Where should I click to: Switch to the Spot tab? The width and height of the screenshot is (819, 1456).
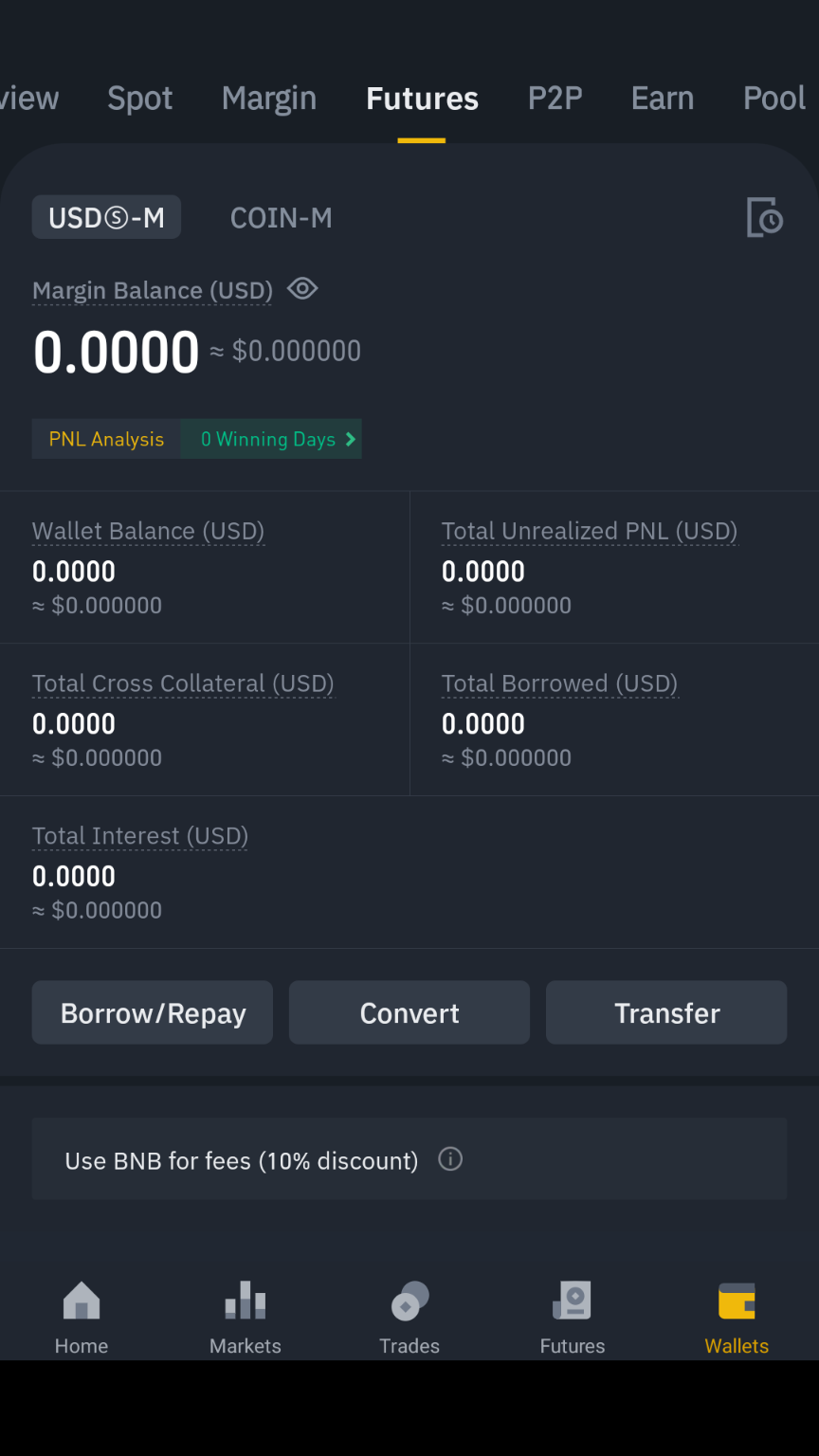click(139, 99)
